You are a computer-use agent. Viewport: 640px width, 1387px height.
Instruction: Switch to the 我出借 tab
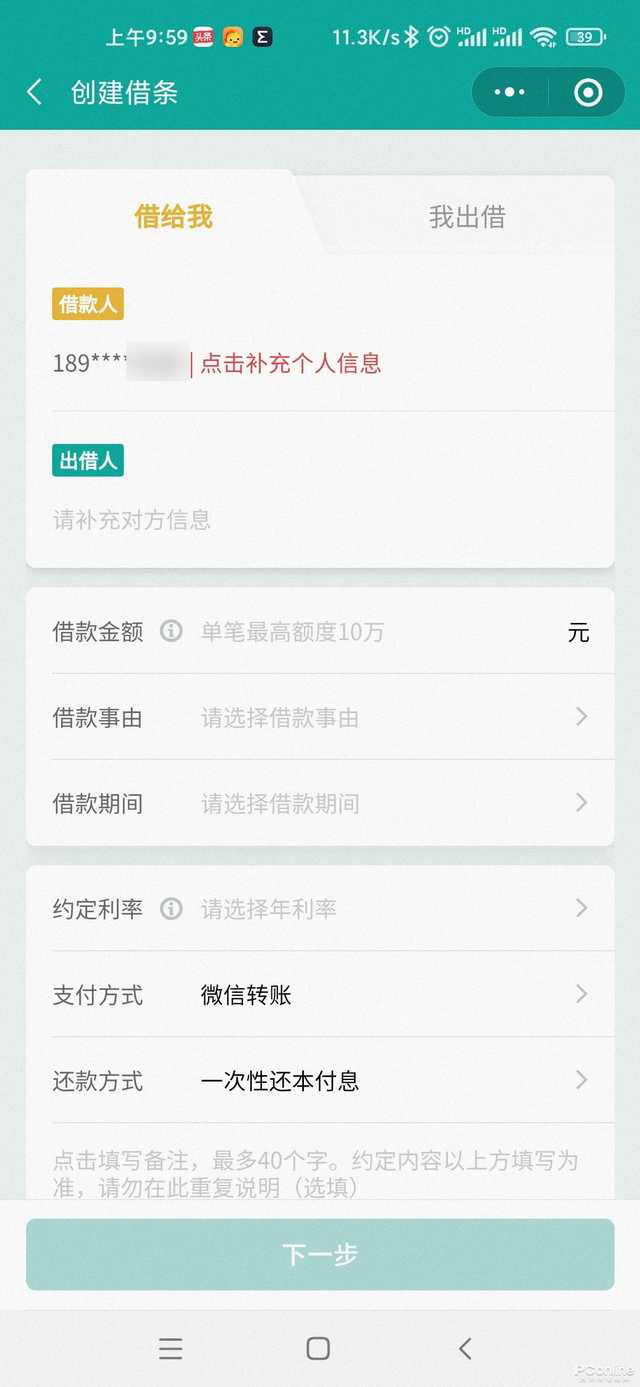pos(467,217)
